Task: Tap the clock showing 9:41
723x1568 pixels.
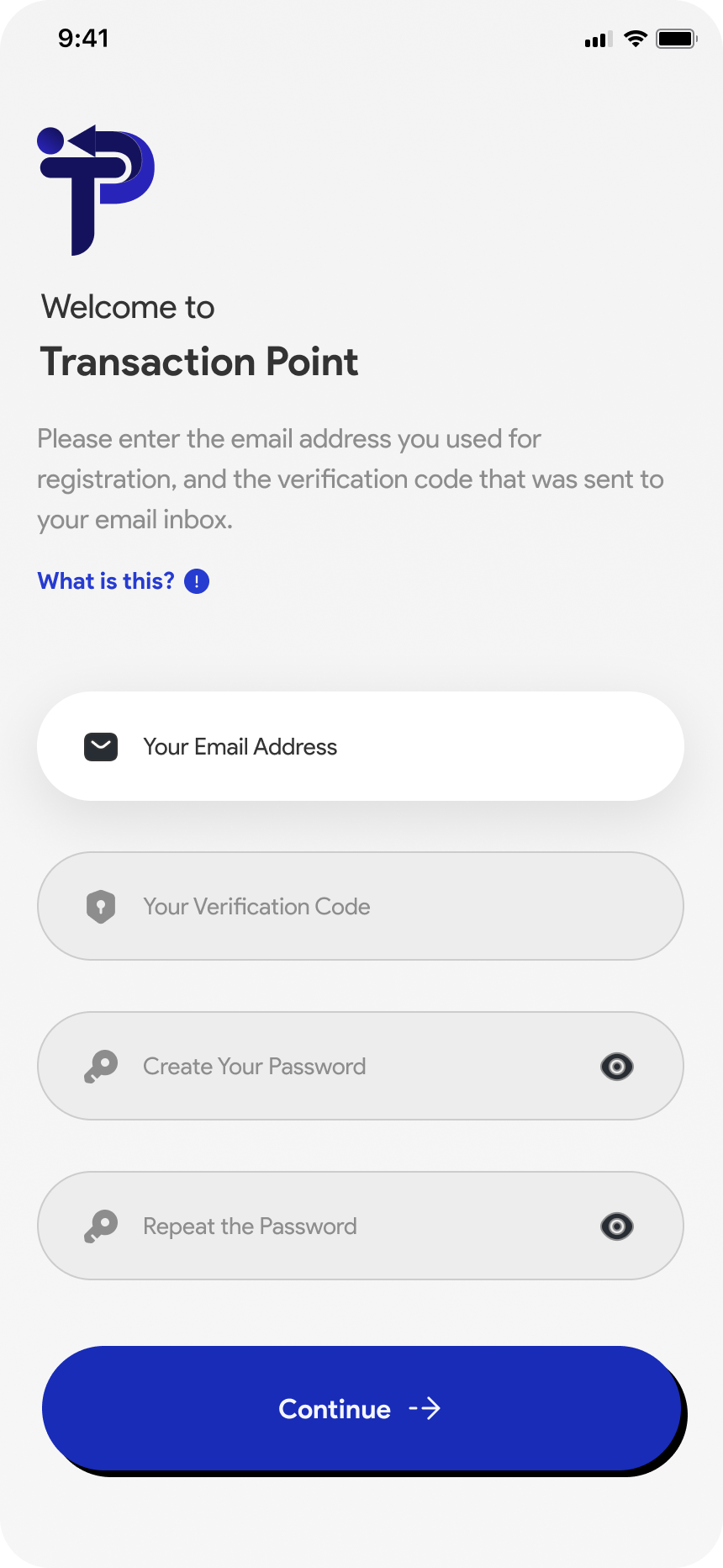Action: coord(83,38)
